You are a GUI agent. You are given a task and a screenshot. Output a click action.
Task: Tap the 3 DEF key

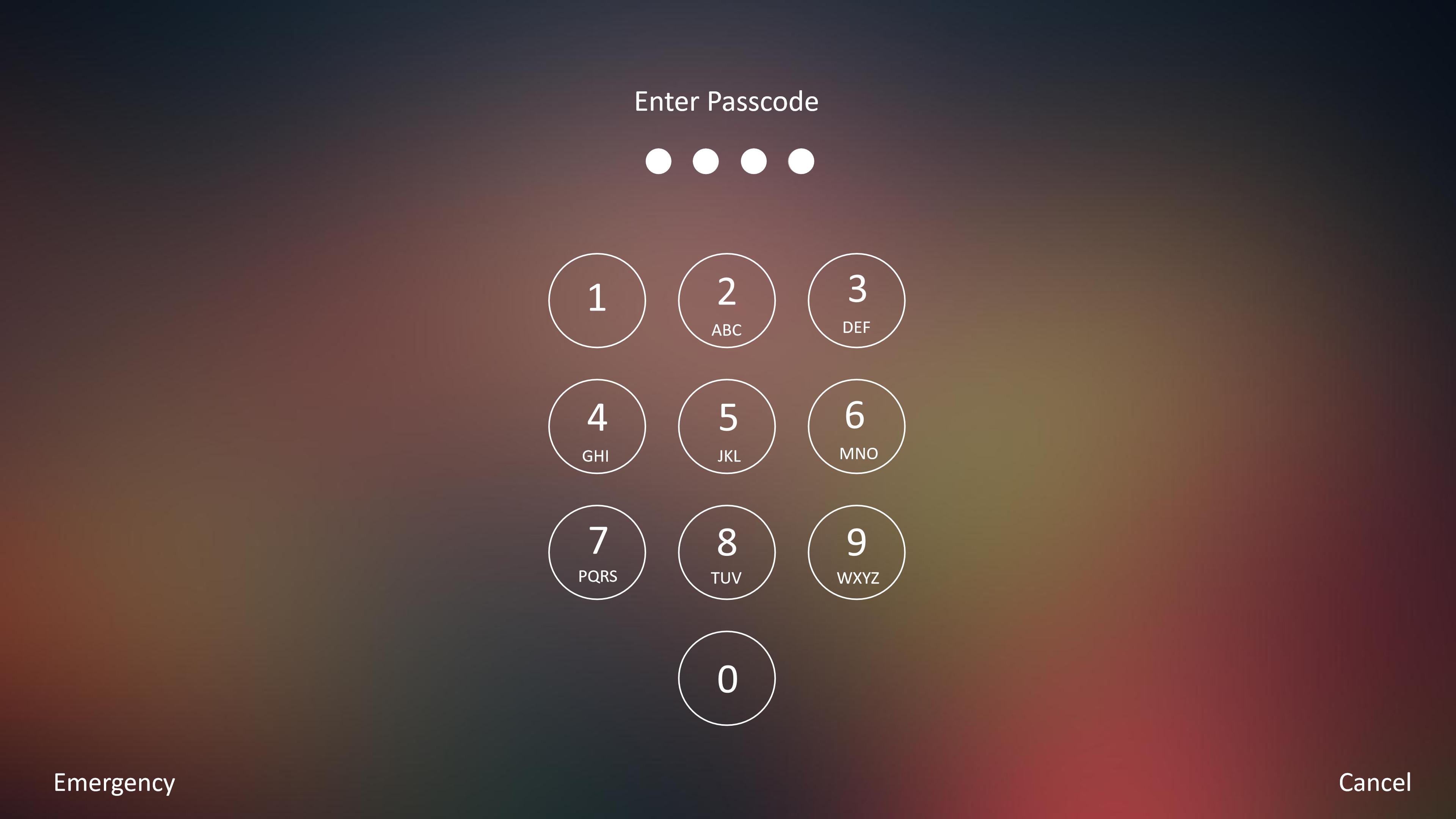click(856, 300)
